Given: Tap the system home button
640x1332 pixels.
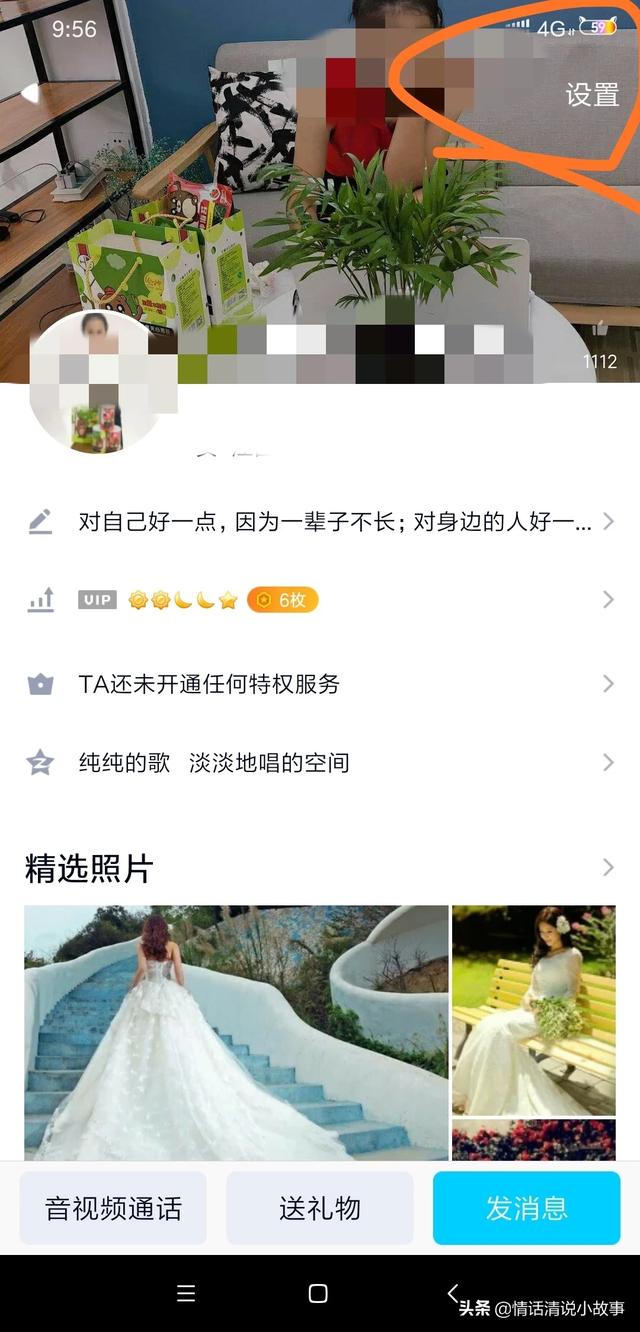Looking at the screenshot, I should click(318, 1293).
